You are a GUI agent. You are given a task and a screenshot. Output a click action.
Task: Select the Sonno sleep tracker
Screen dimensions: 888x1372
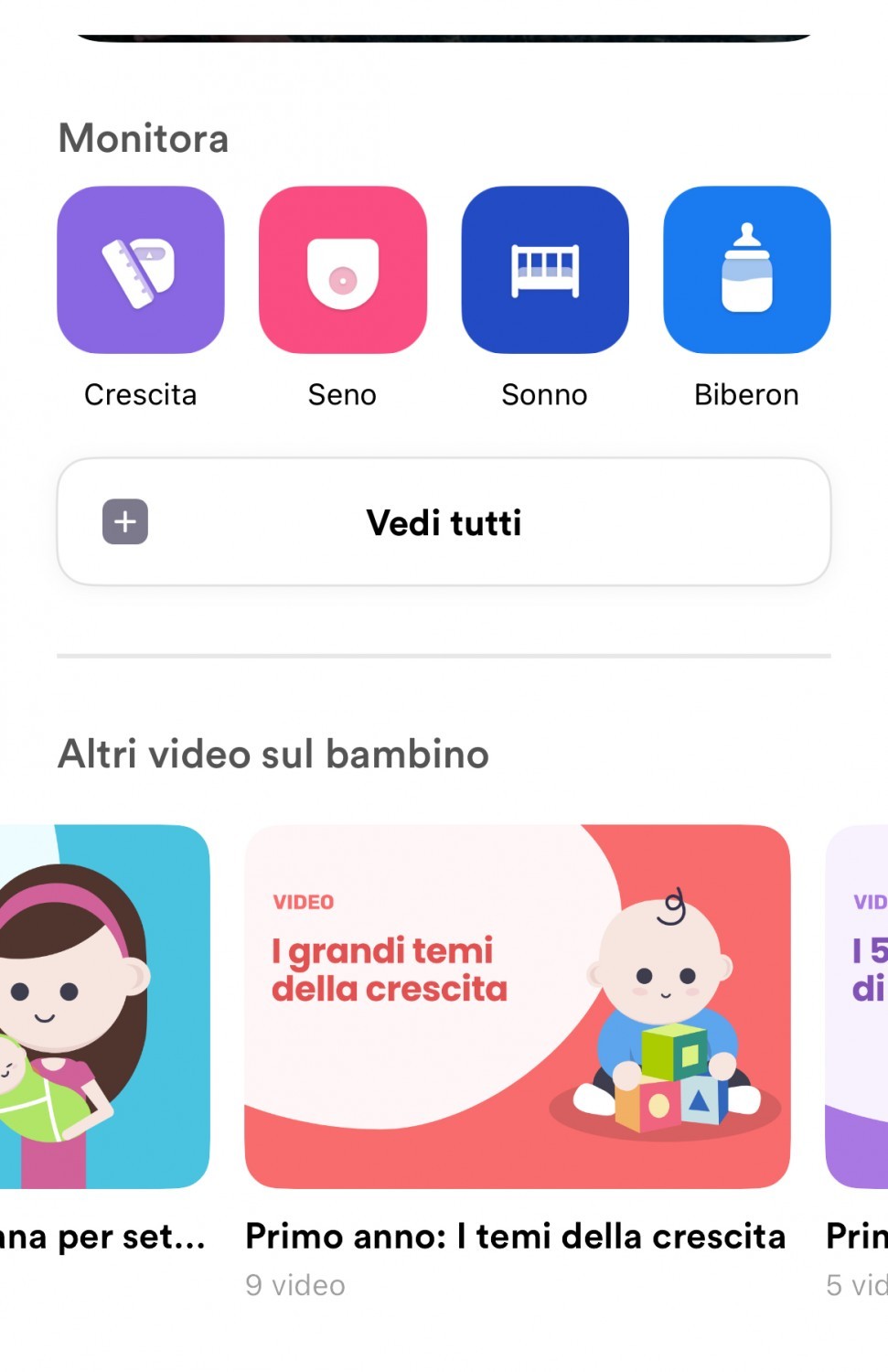point(545,270)
